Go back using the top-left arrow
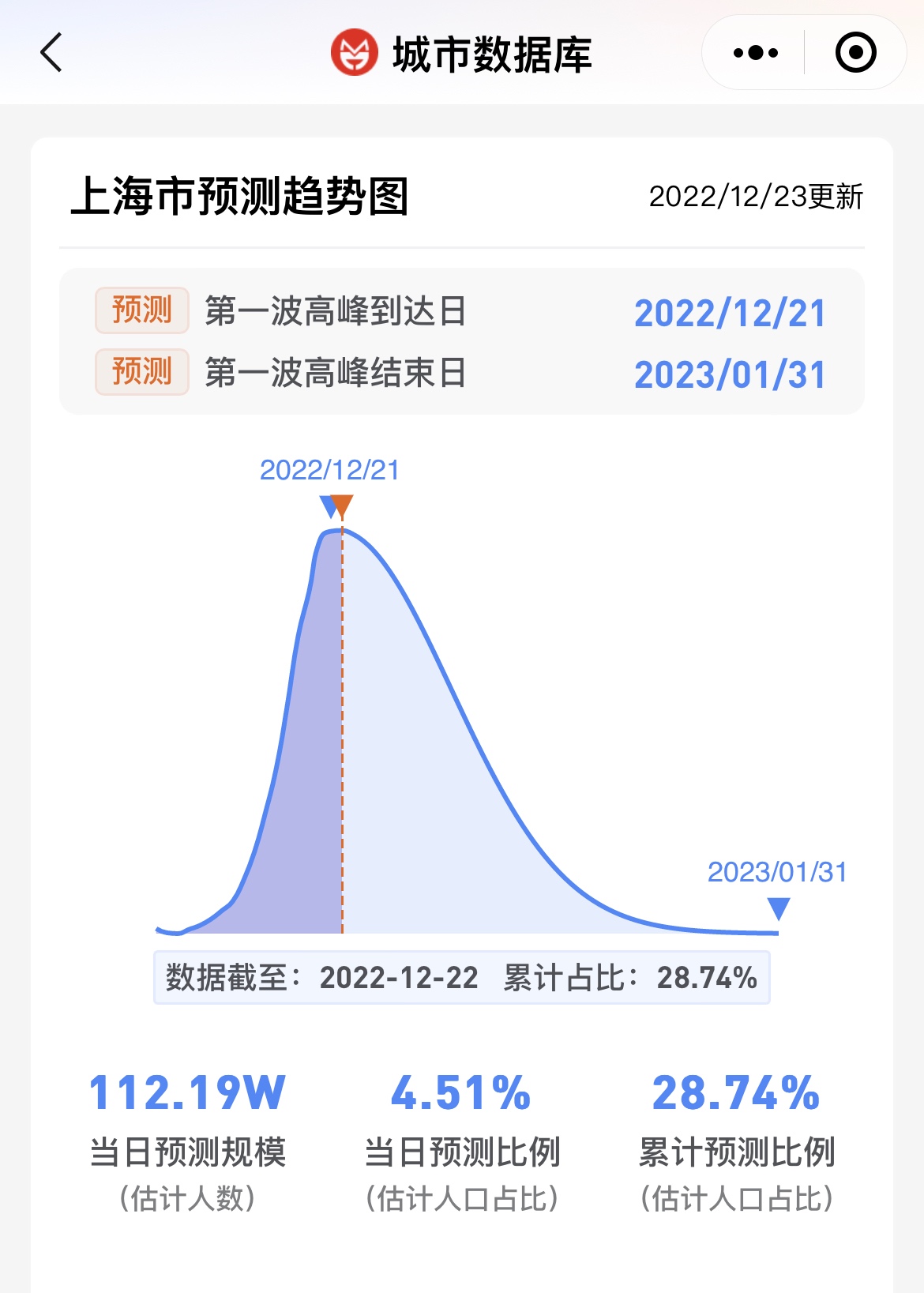 (51, 53)
